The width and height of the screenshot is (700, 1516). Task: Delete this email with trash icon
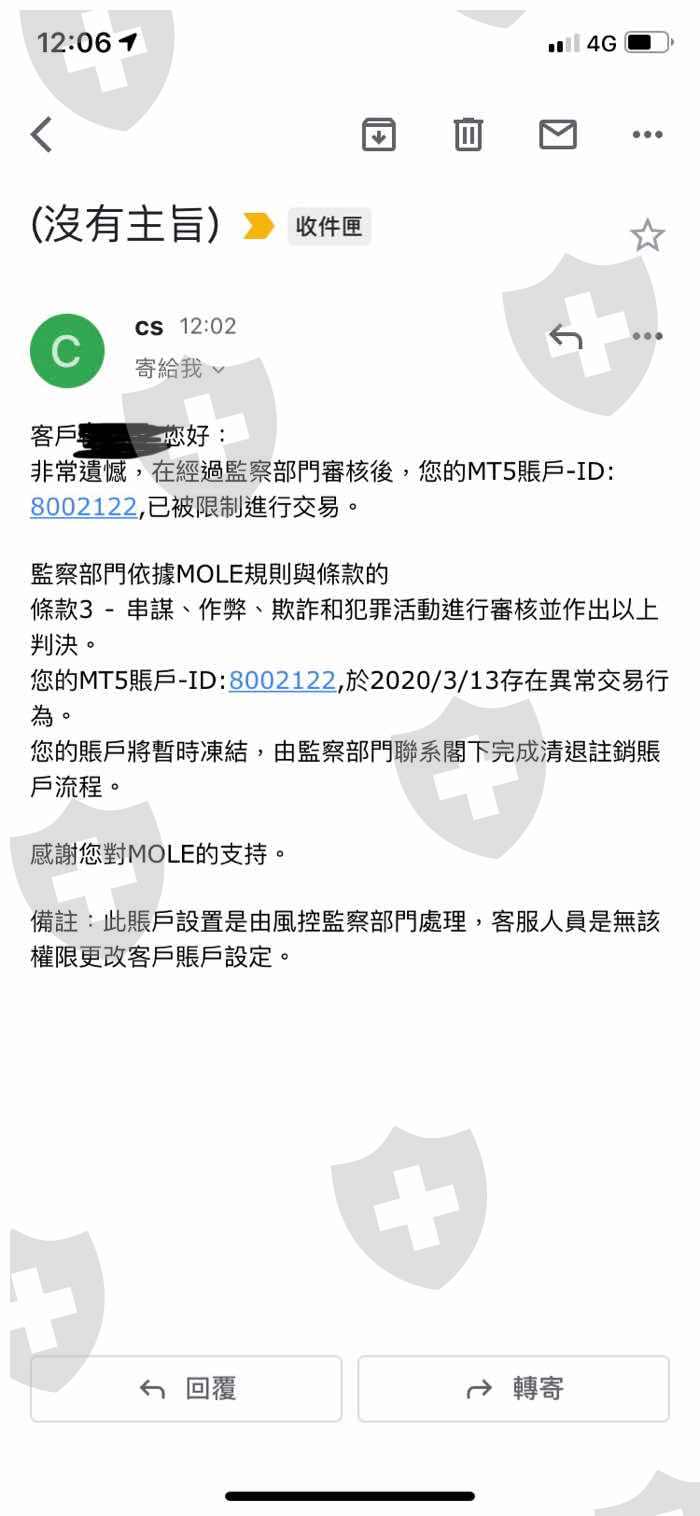pyautogui.click(x=468, y=134)
